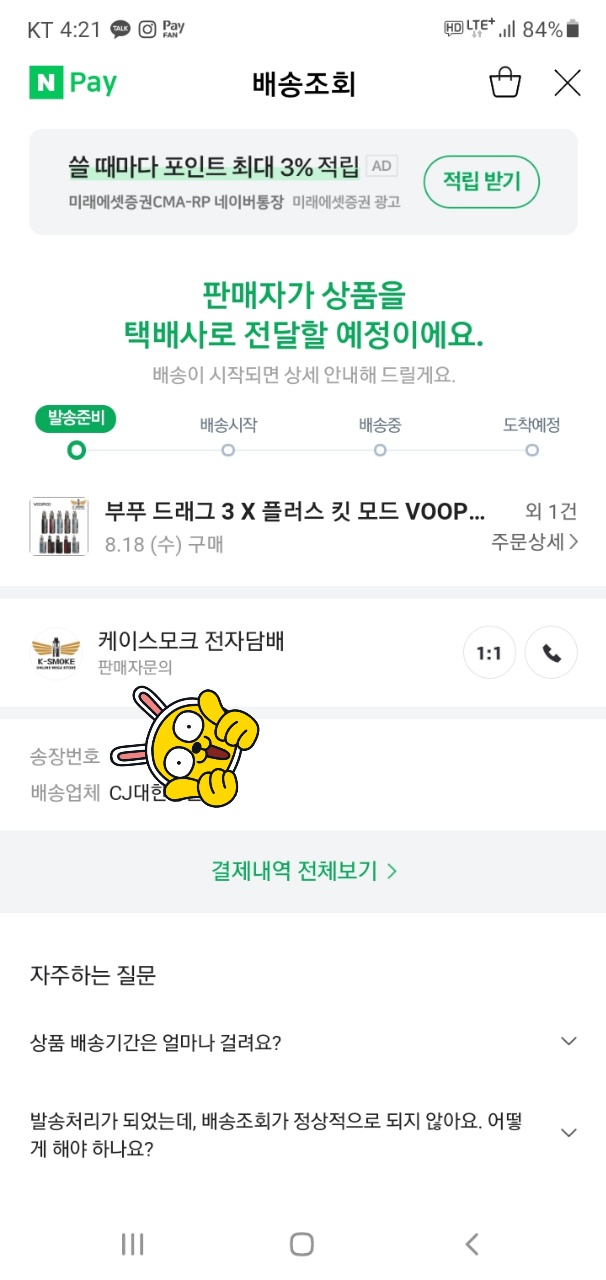This screenshot has height=1280, width=606.
Task: Open the 부푸 드래그 3 X product thumbnail
Action: (59, 526)
